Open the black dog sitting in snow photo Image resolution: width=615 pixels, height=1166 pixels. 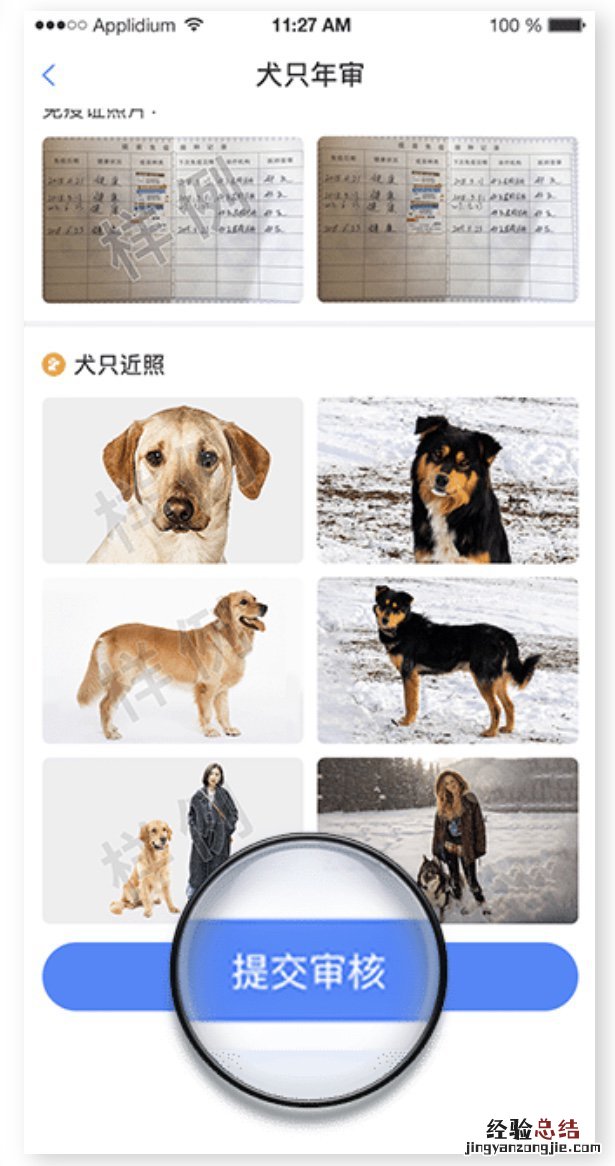447,480
